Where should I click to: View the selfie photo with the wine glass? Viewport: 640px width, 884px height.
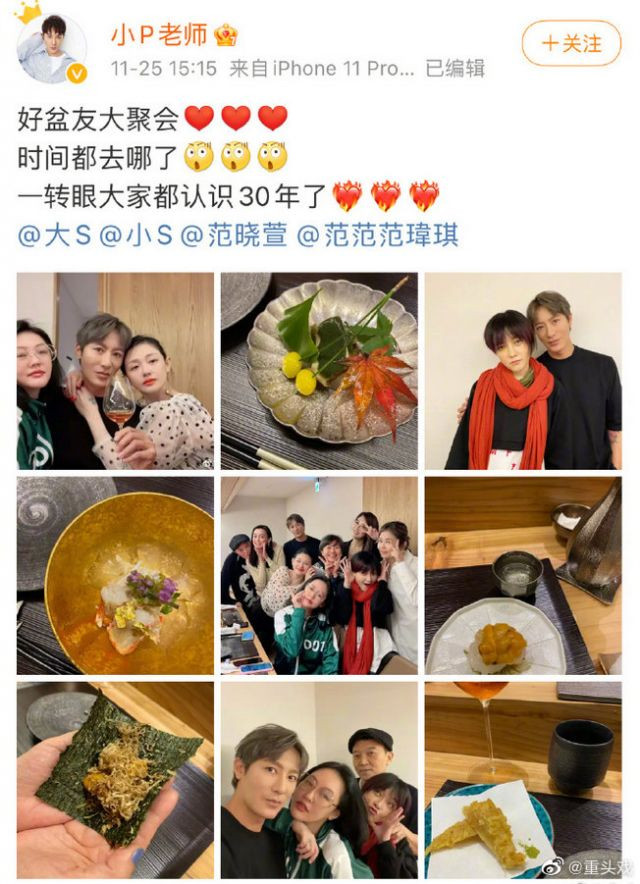tap(115, 371)
